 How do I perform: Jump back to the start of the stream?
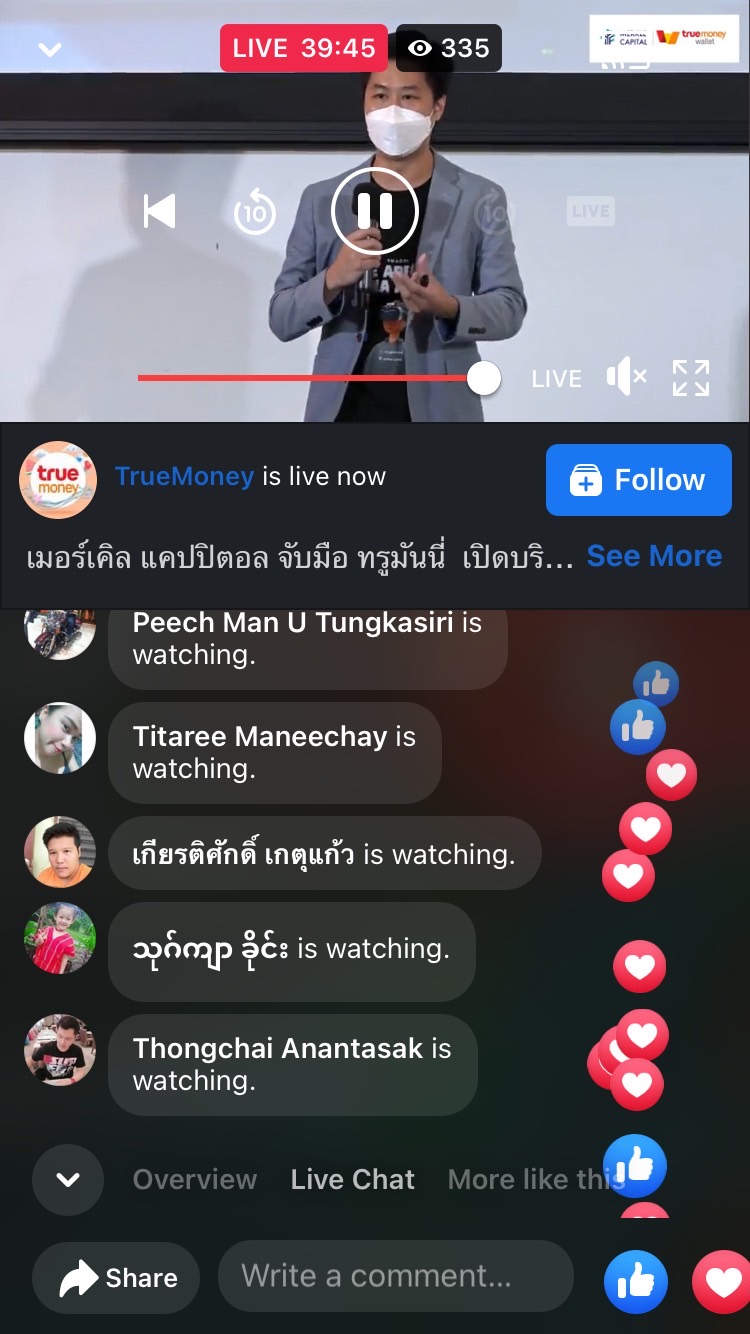[160, 211]
